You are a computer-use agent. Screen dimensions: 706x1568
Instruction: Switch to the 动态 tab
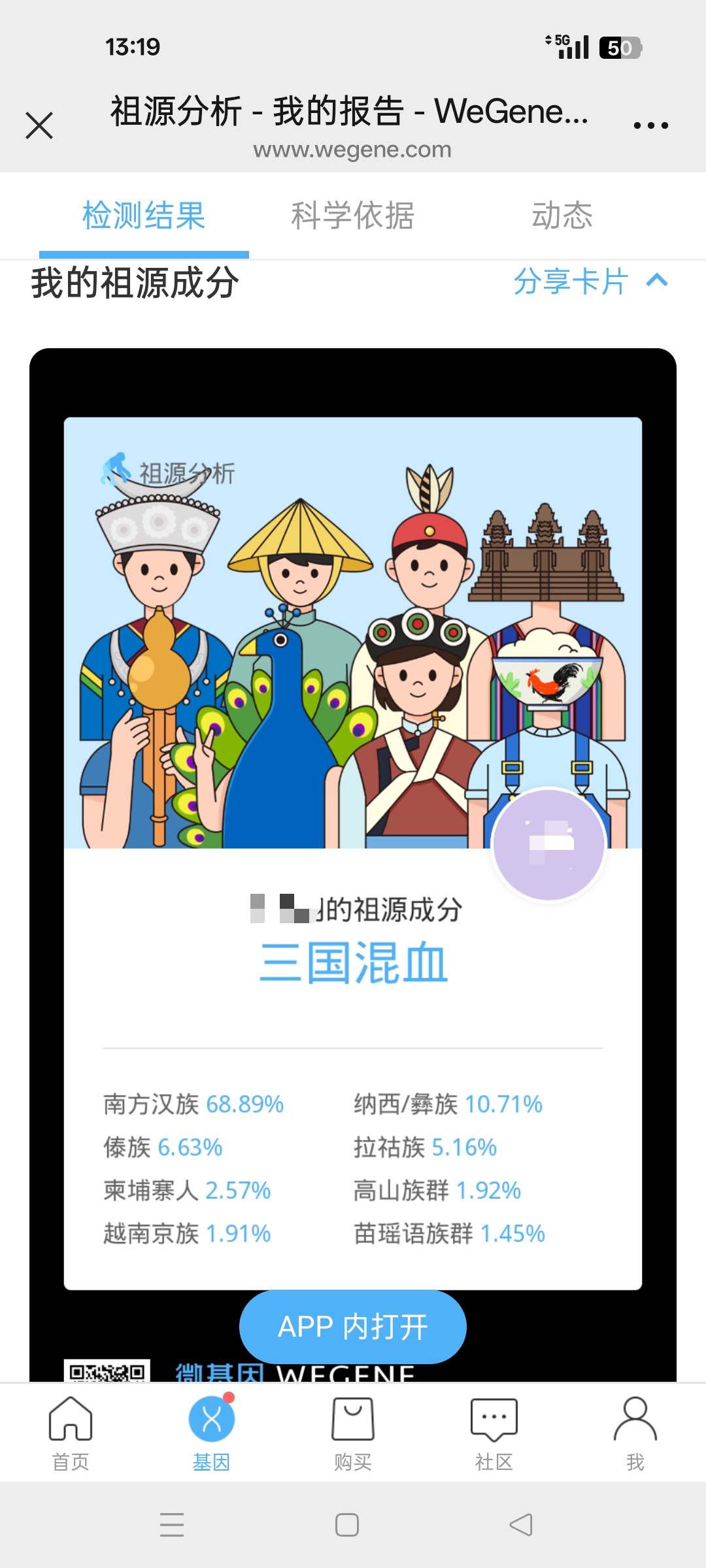click(562, 216)
